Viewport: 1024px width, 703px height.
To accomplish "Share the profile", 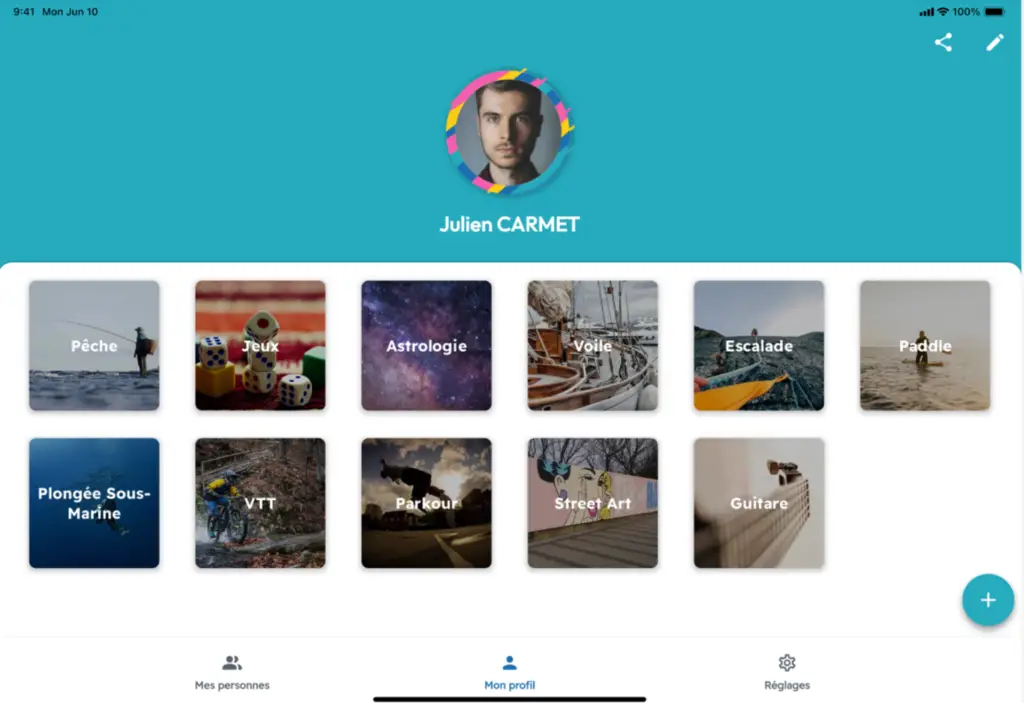I will coord(943,43).
